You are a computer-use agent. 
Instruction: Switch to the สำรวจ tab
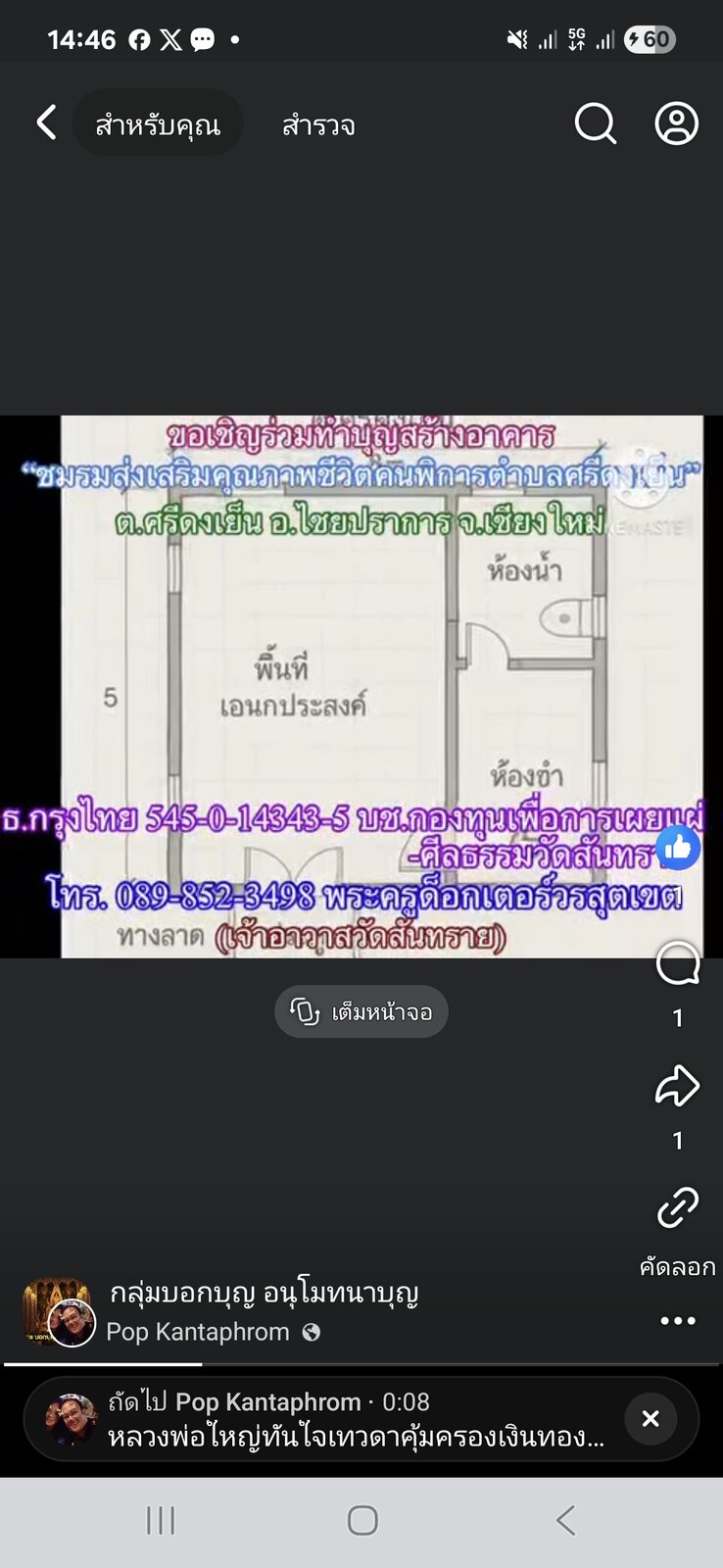[x=318, y=125]
